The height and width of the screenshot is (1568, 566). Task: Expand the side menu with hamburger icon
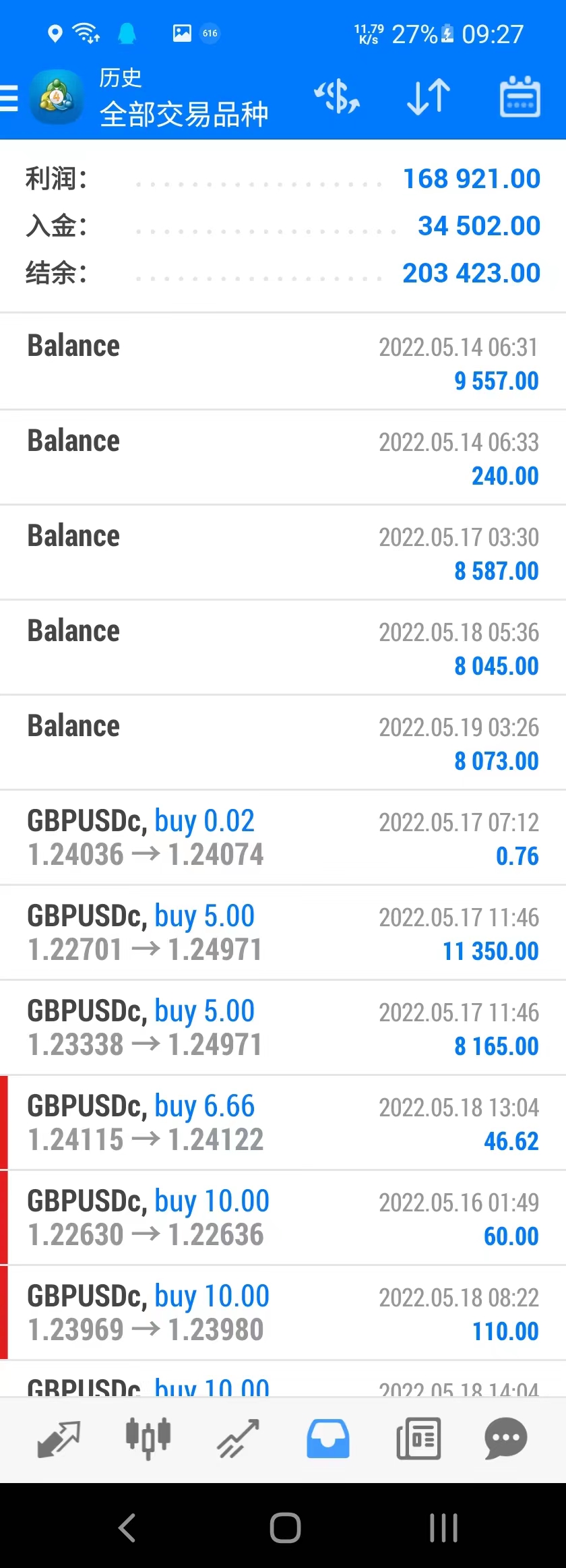point(8,96)
